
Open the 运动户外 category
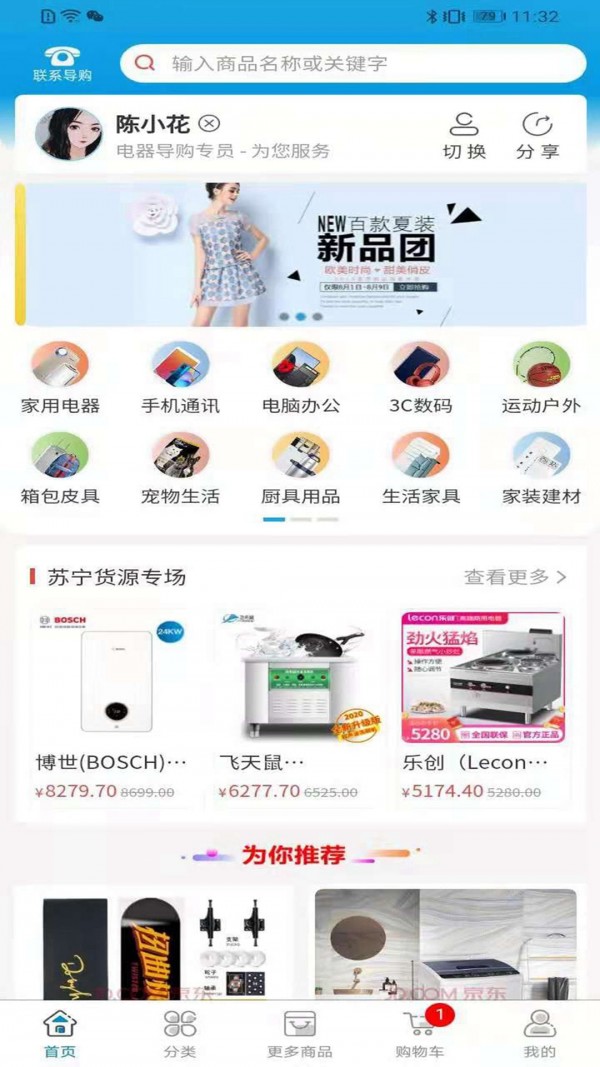541,378
